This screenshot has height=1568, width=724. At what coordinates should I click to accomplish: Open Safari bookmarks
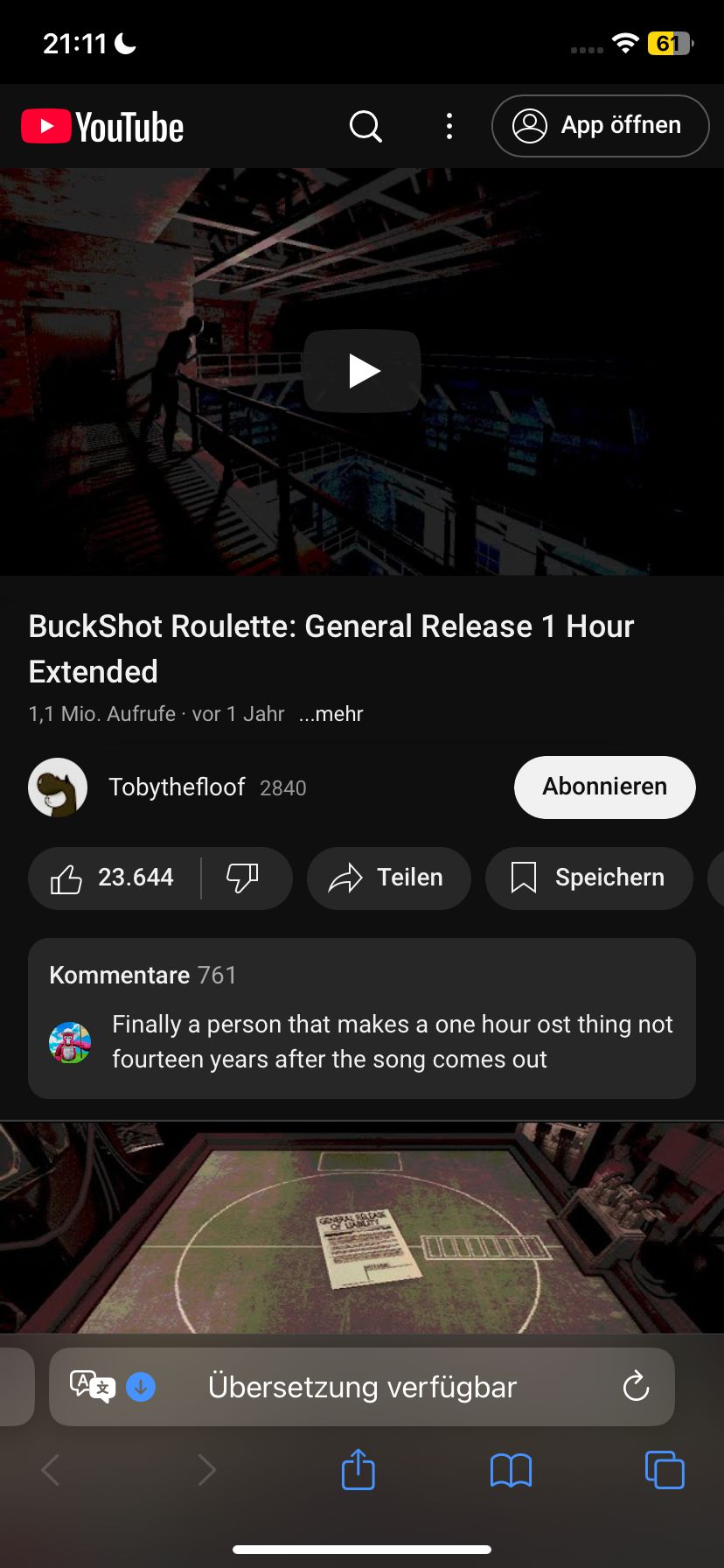pyautogui.click(x=511, y=1470)
